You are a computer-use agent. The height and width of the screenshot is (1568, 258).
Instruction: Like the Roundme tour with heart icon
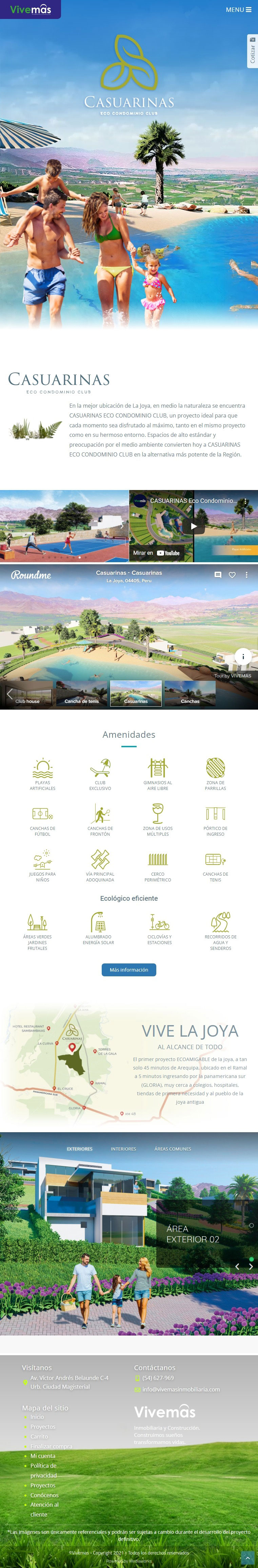coord(232,575)
